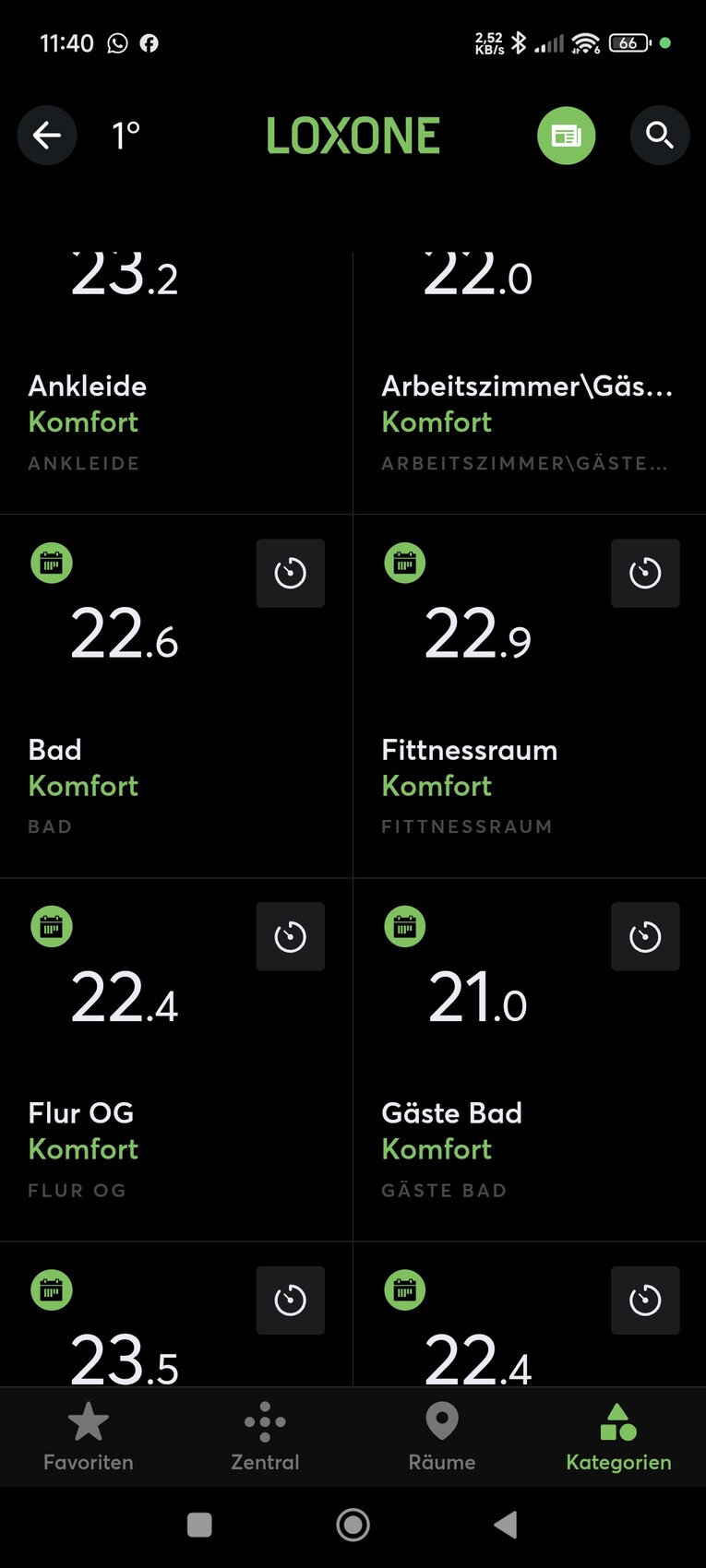Tap the green news icon in header
This screenshot has width=706, height=1568.
tap(566, 136)
